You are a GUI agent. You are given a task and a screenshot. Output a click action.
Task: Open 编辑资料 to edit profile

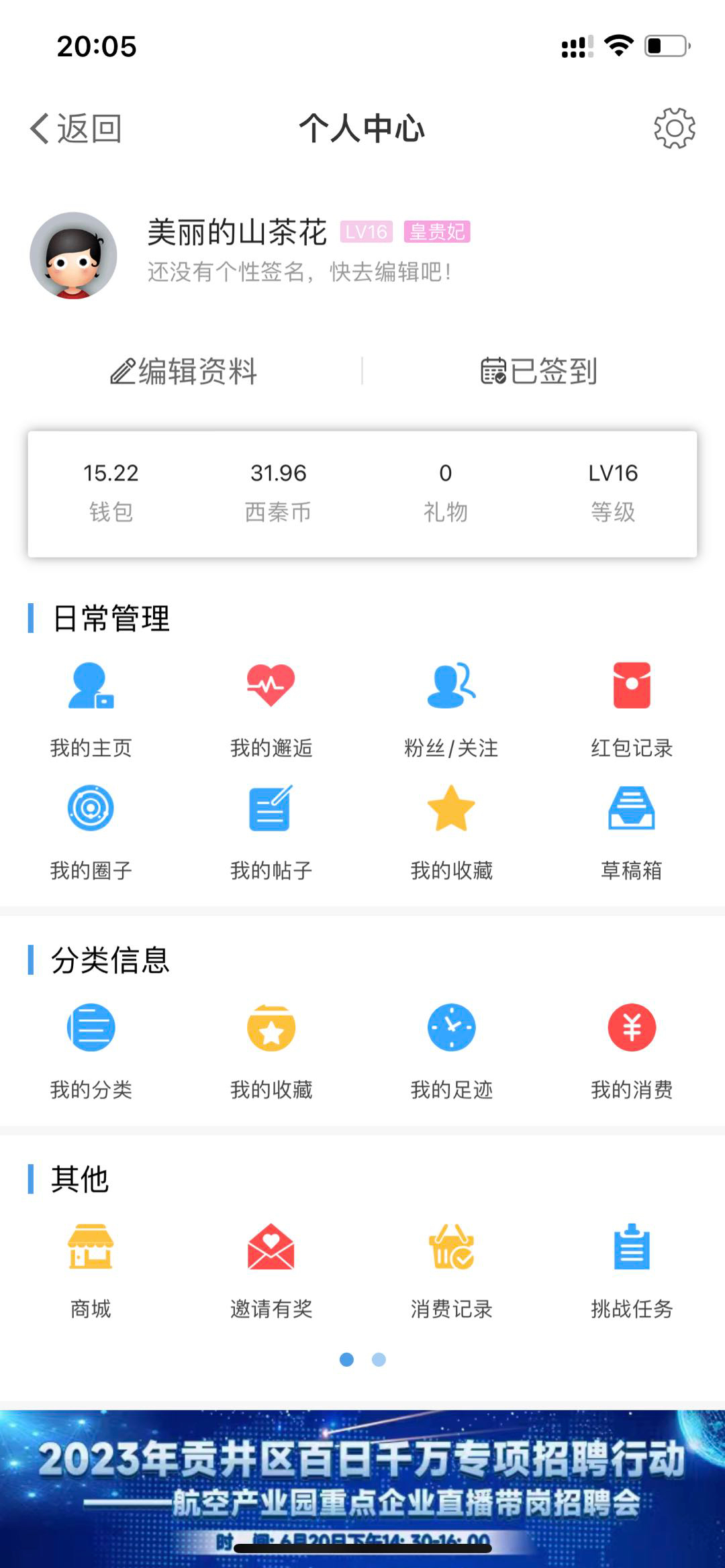[184, 371]
